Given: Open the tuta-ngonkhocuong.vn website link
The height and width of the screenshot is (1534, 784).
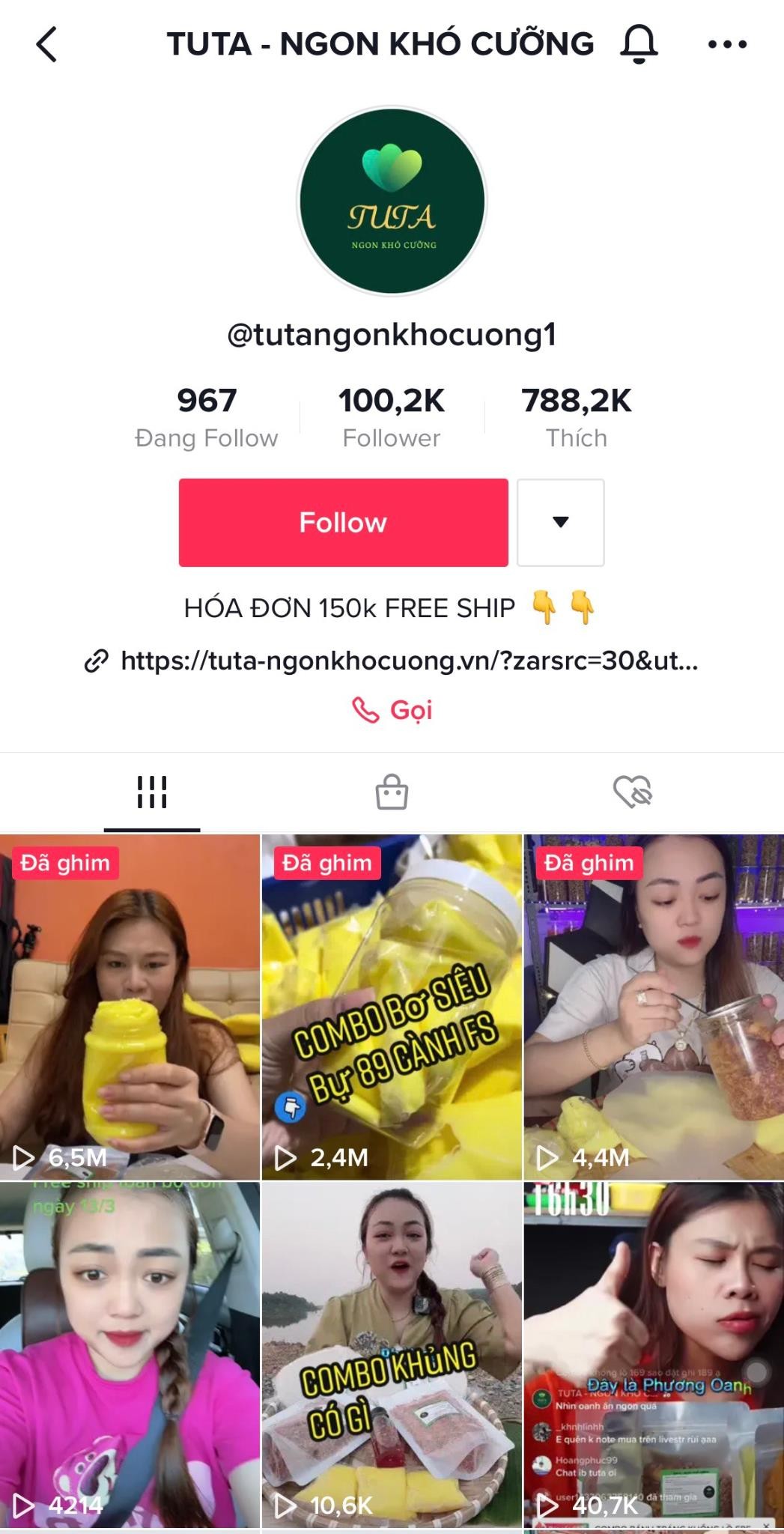Looking at the screenshot, I should tap(408, 661).
